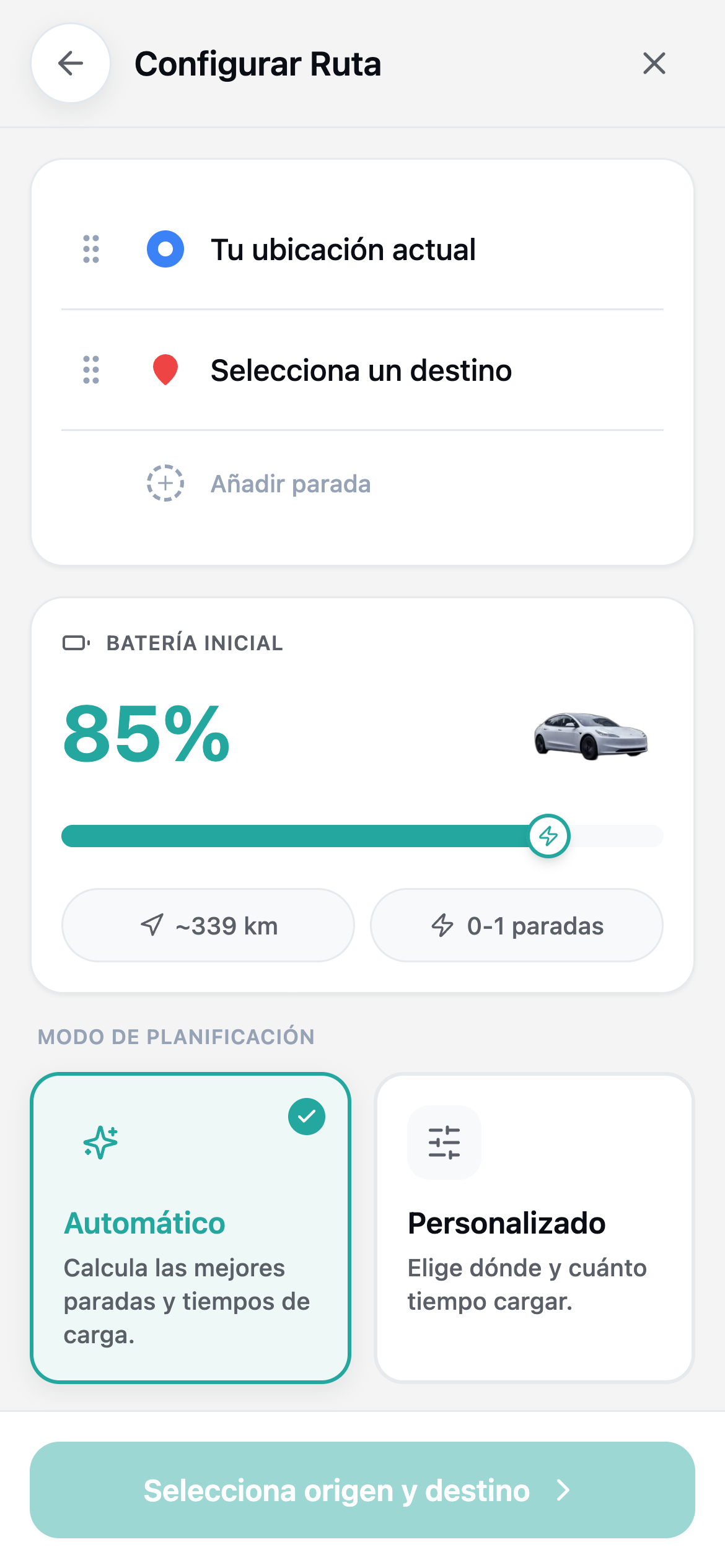Open the 0-1 paradas chip
Viewport: 725px width, 1568px height.
click(x=517, y=925)
